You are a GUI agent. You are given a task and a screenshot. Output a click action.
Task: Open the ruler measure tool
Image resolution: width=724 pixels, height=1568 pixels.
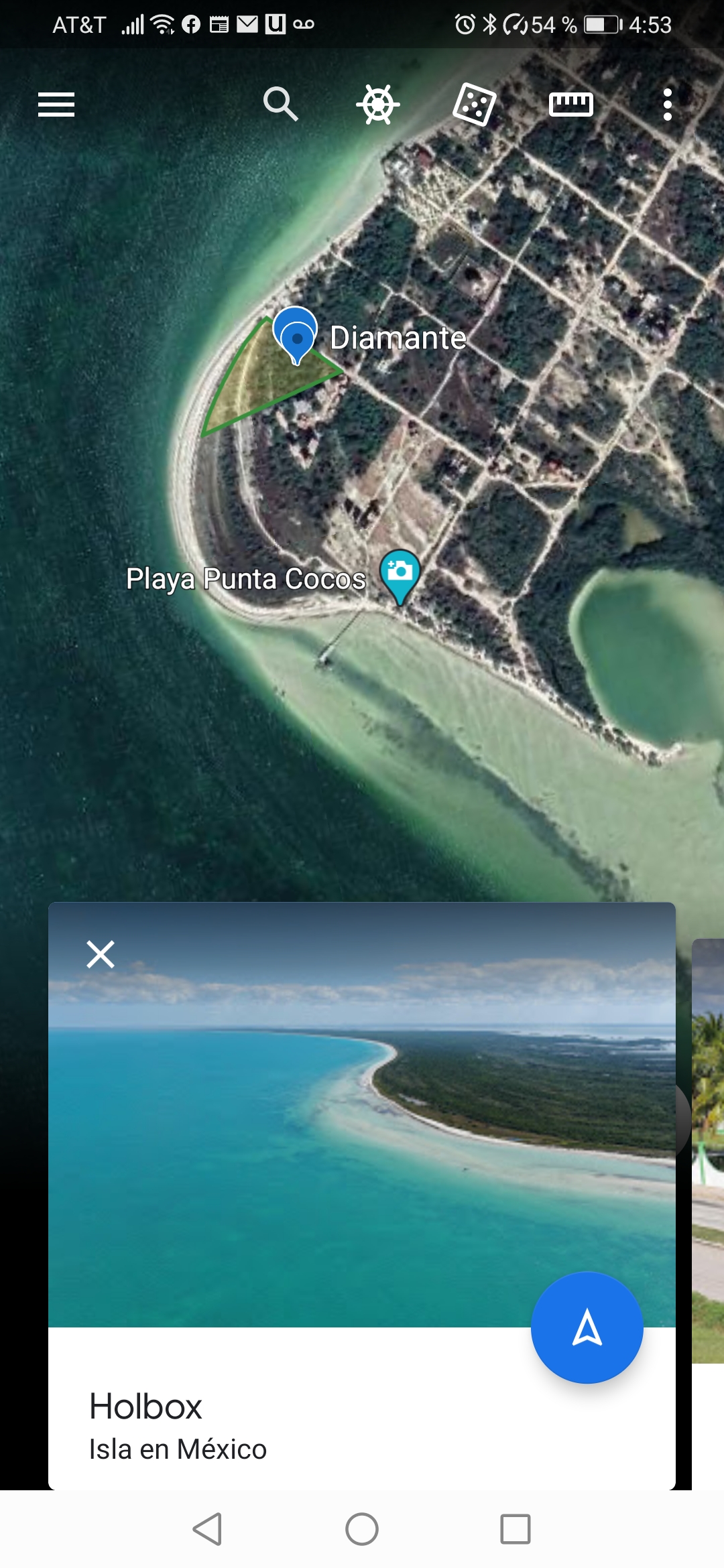571,105
